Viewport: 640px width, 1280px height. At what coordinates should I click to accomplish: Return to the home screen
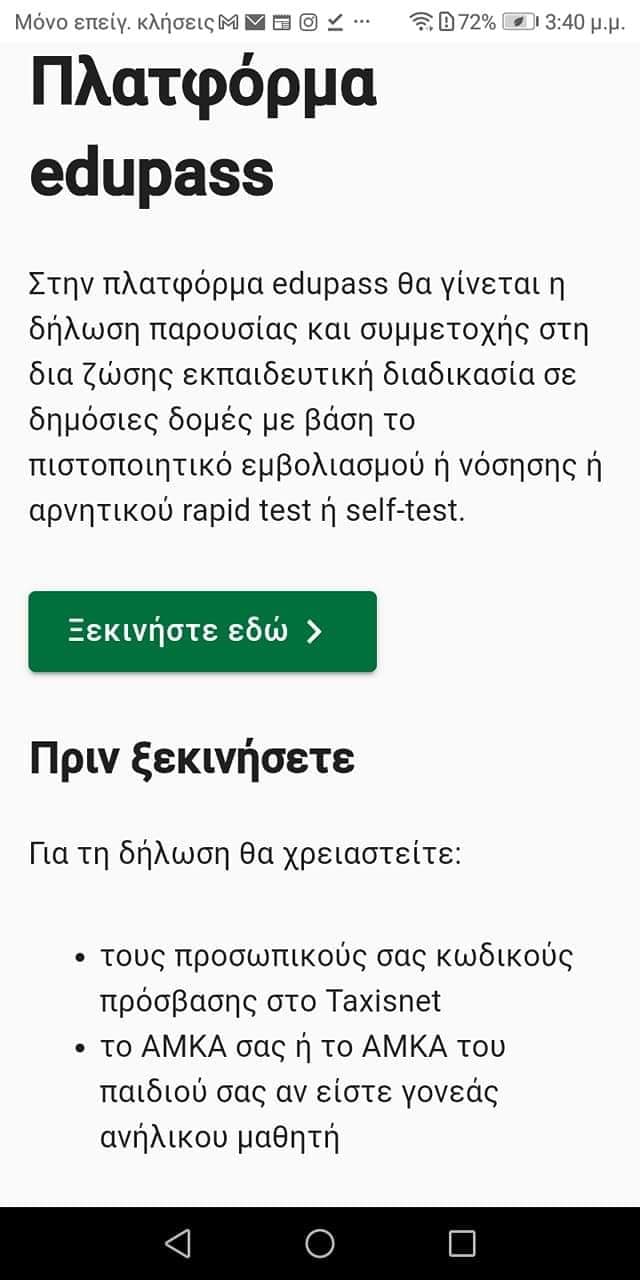tap(320, 1243)
